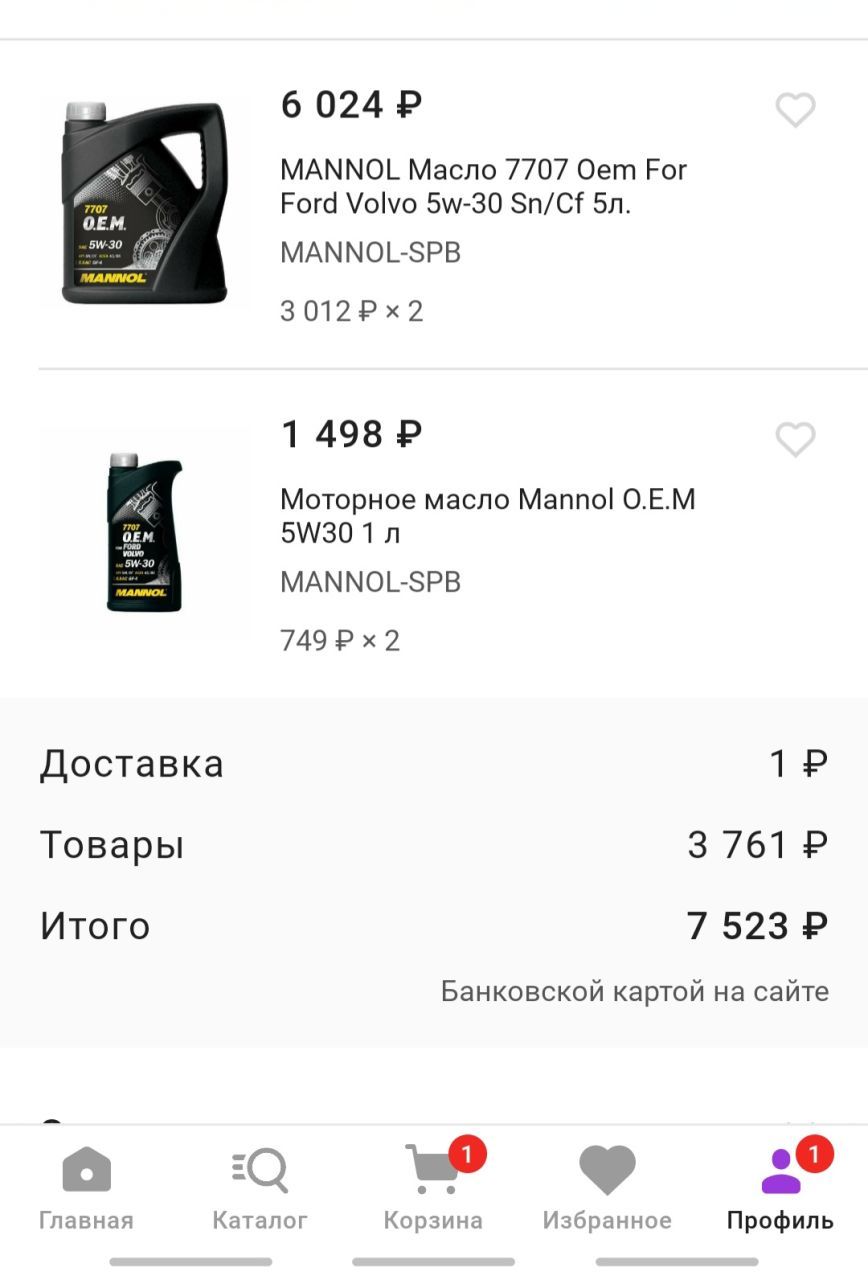Favorite the Mannol O.E.M 5W30 1 л oil
868x1280 pixels.
point(795,439)
